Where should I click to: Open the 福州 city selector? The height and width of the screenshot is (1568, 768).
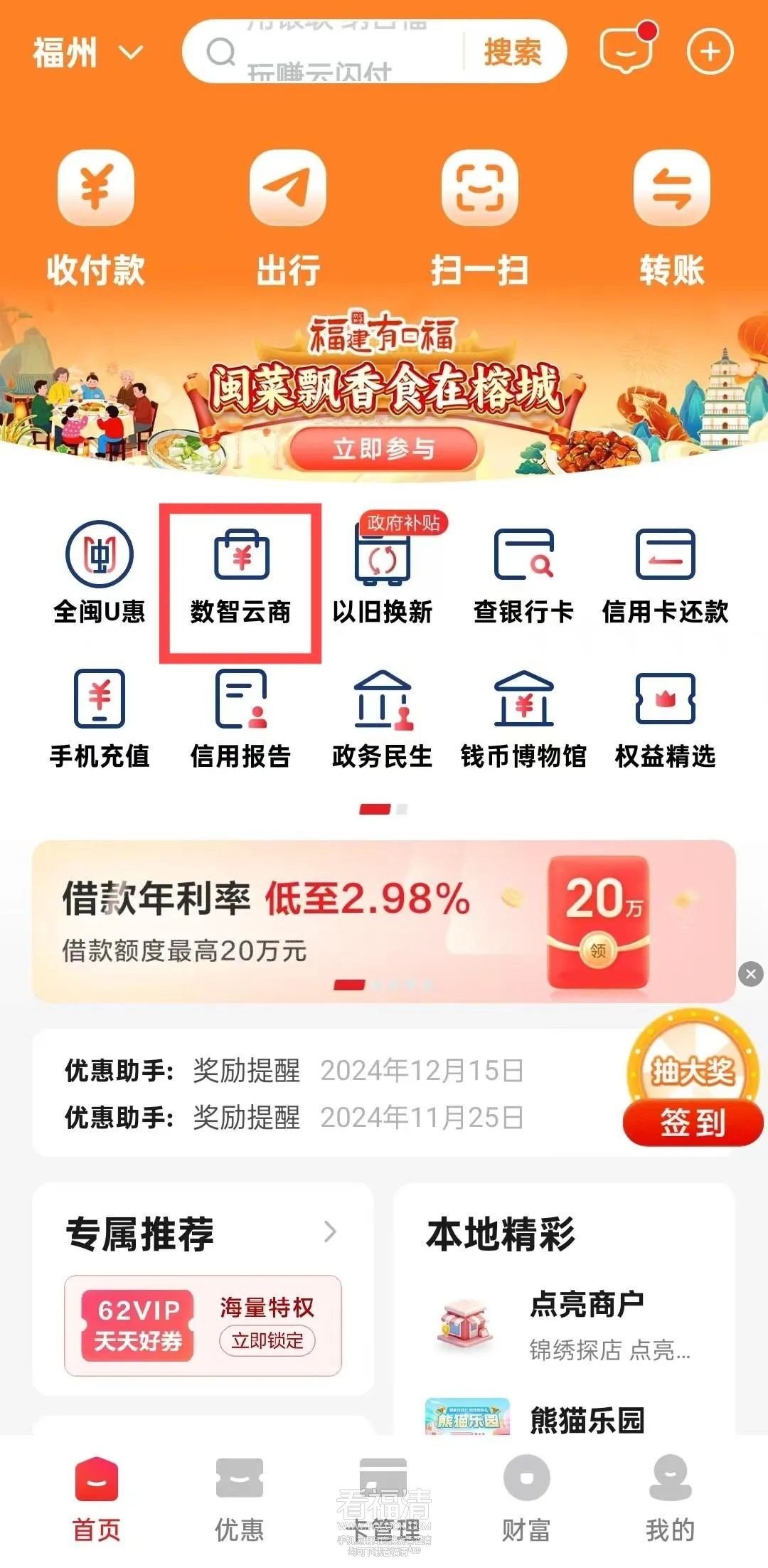coord(87,53)
